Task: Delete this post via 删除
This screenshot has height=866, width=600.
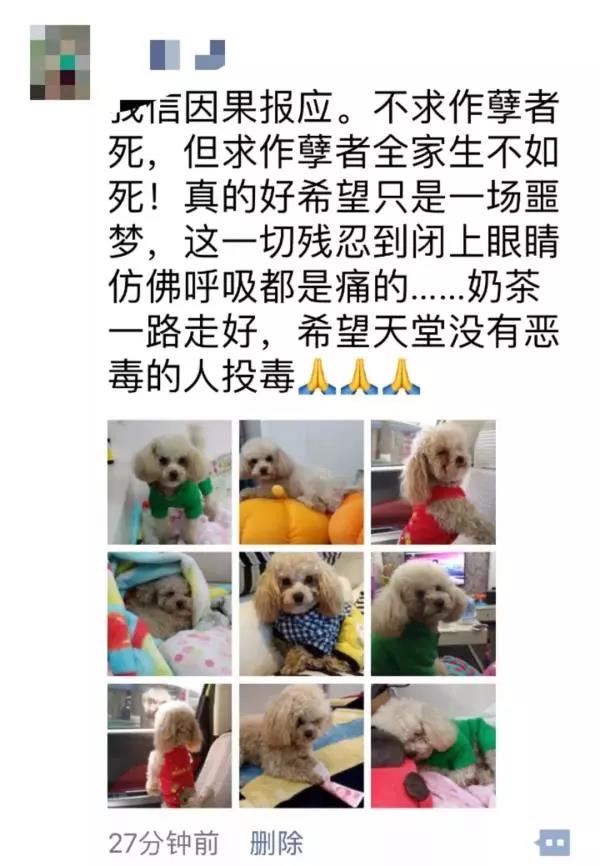Action: [277, 842]
